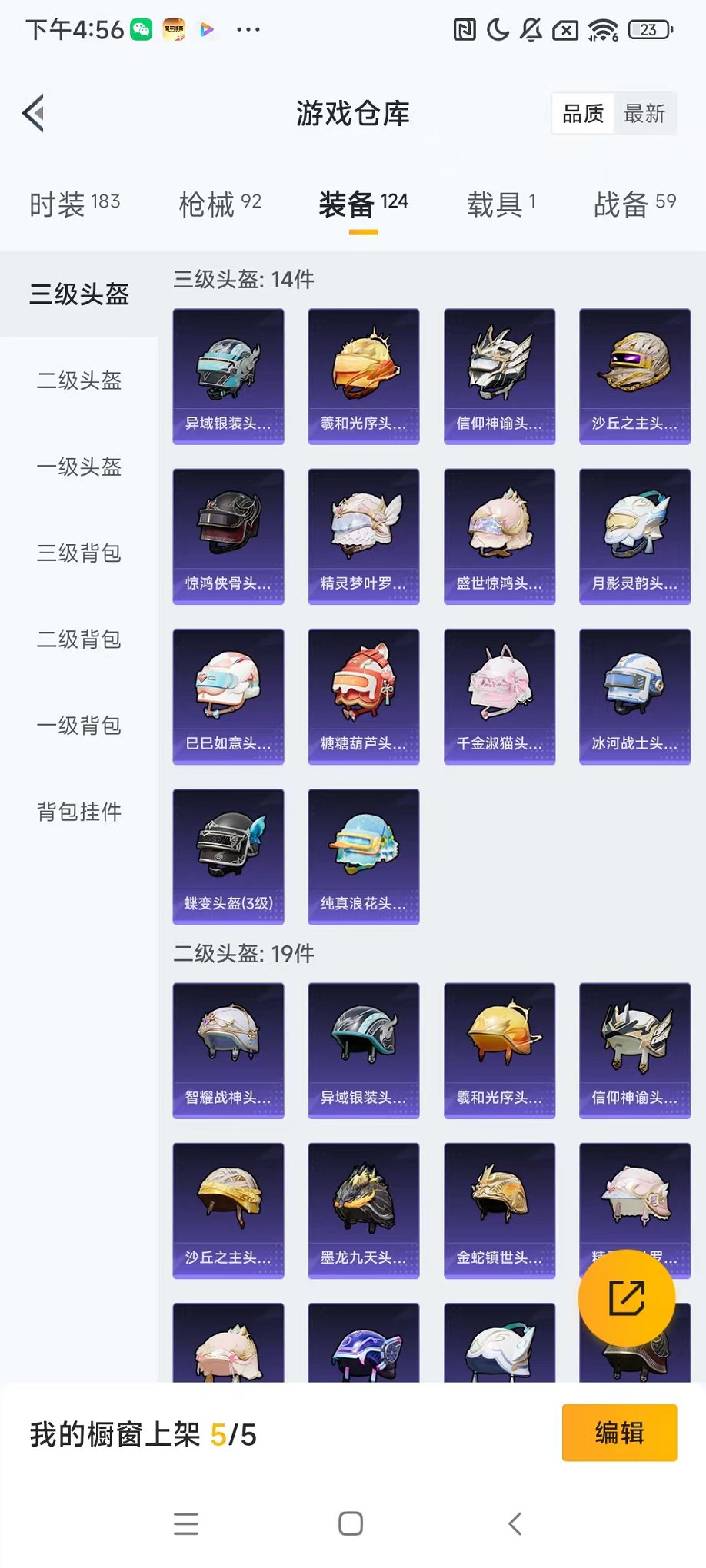The image size is (706, 1568).
Task: Show the 一级背包 category
Action: pyautogui.click(x=79, y=725)
